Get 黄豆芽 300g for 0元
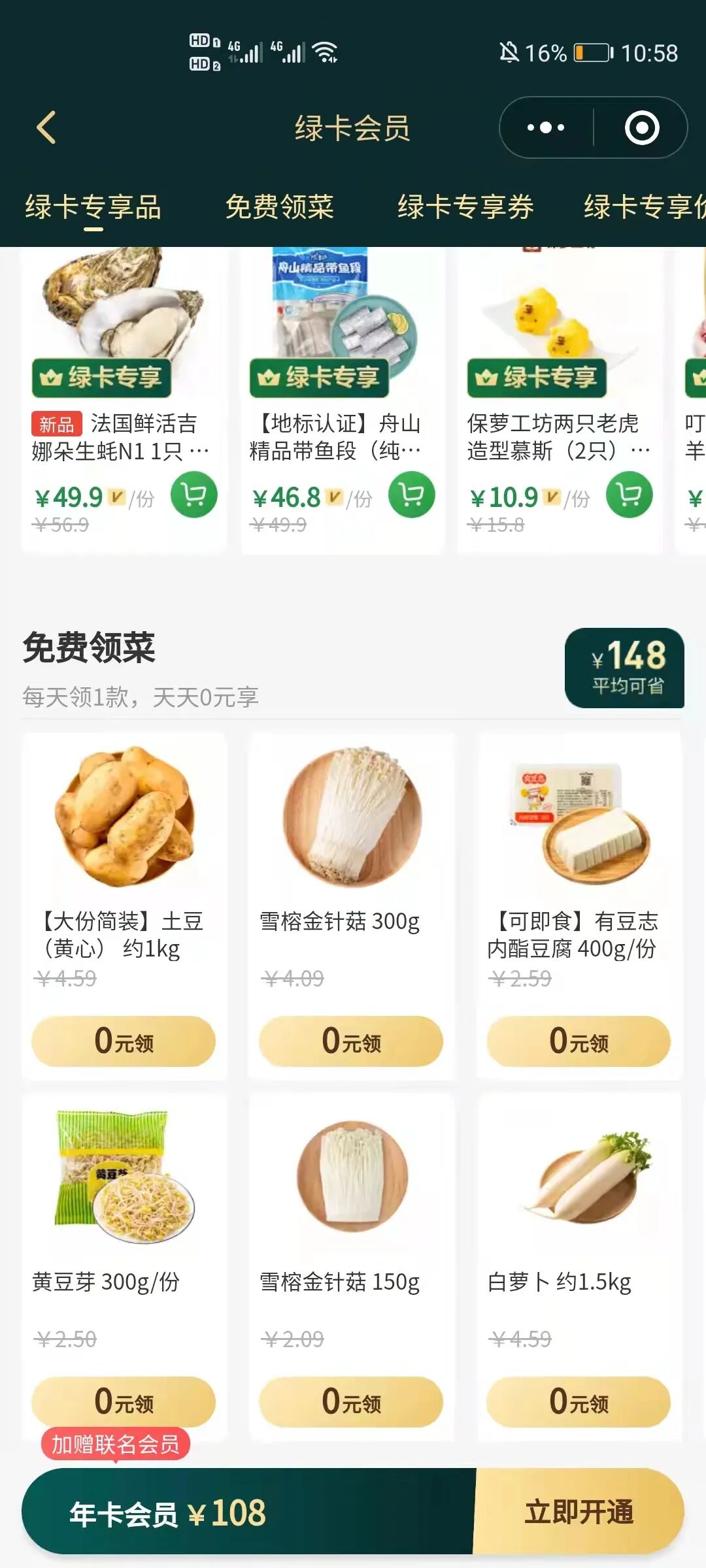 tap(124, 1401)
